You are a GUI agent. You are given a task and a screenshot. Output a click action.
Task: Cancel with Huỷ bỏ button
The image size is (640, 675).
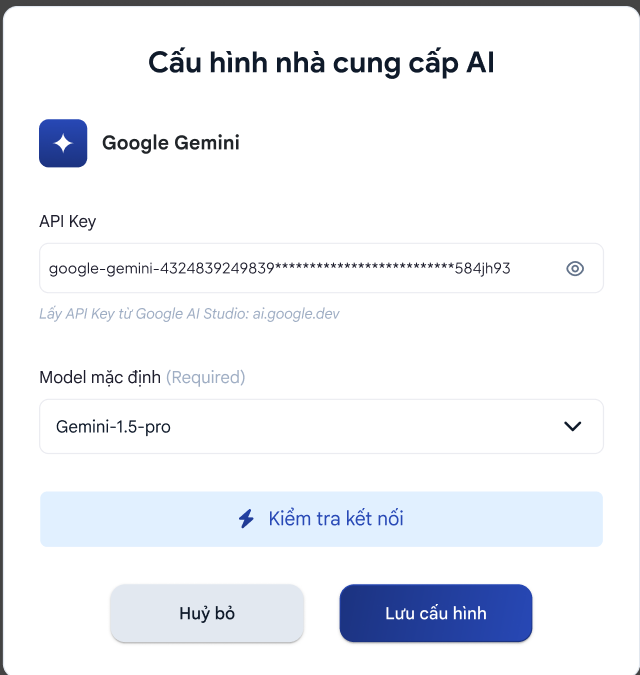pyautogui.click(x=207, y=613)
